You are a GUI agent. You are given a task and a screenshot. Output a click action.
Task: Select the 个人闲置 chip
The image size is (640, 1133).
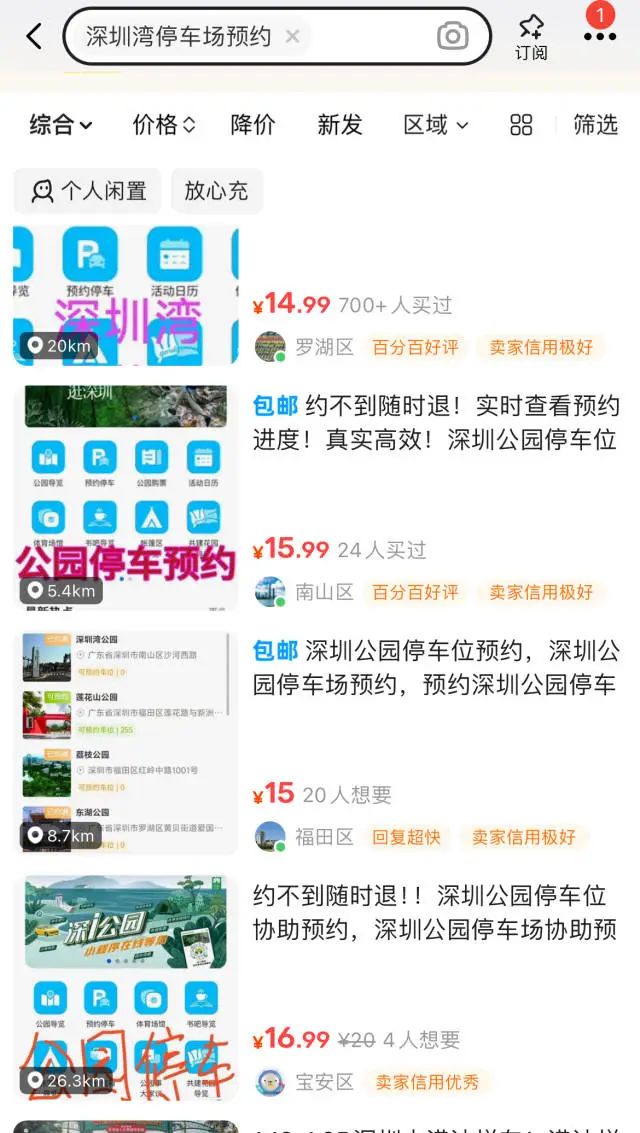(x=88, y=191)
